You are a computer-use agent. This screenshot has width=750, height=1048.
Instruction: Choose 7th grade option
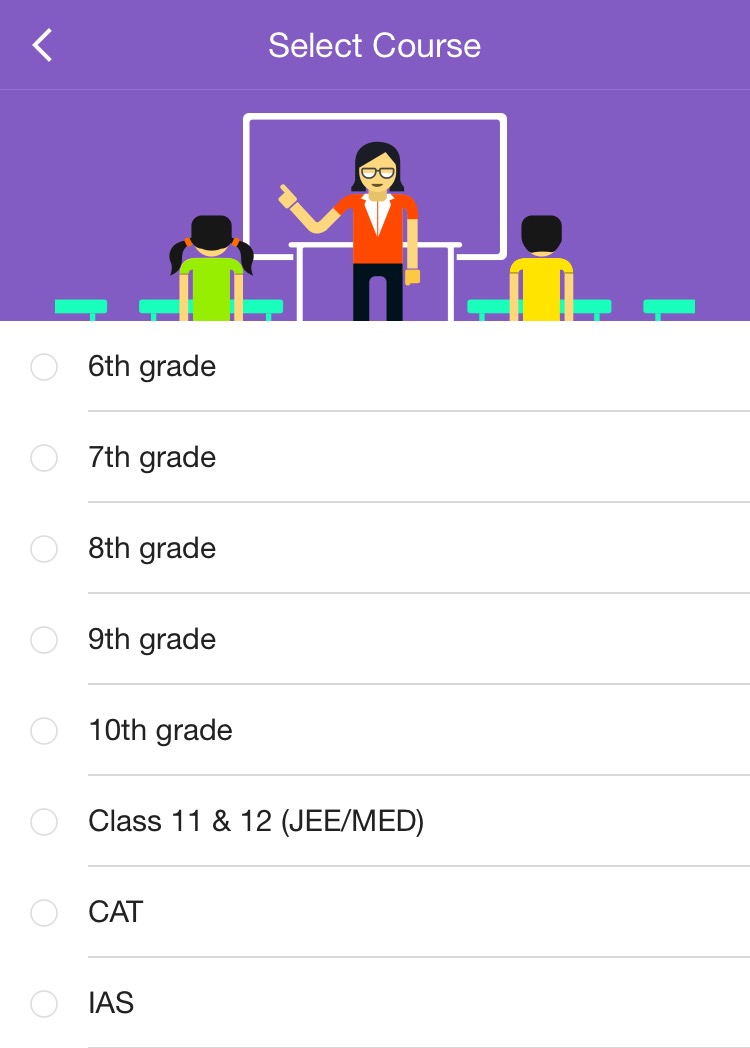44,458
